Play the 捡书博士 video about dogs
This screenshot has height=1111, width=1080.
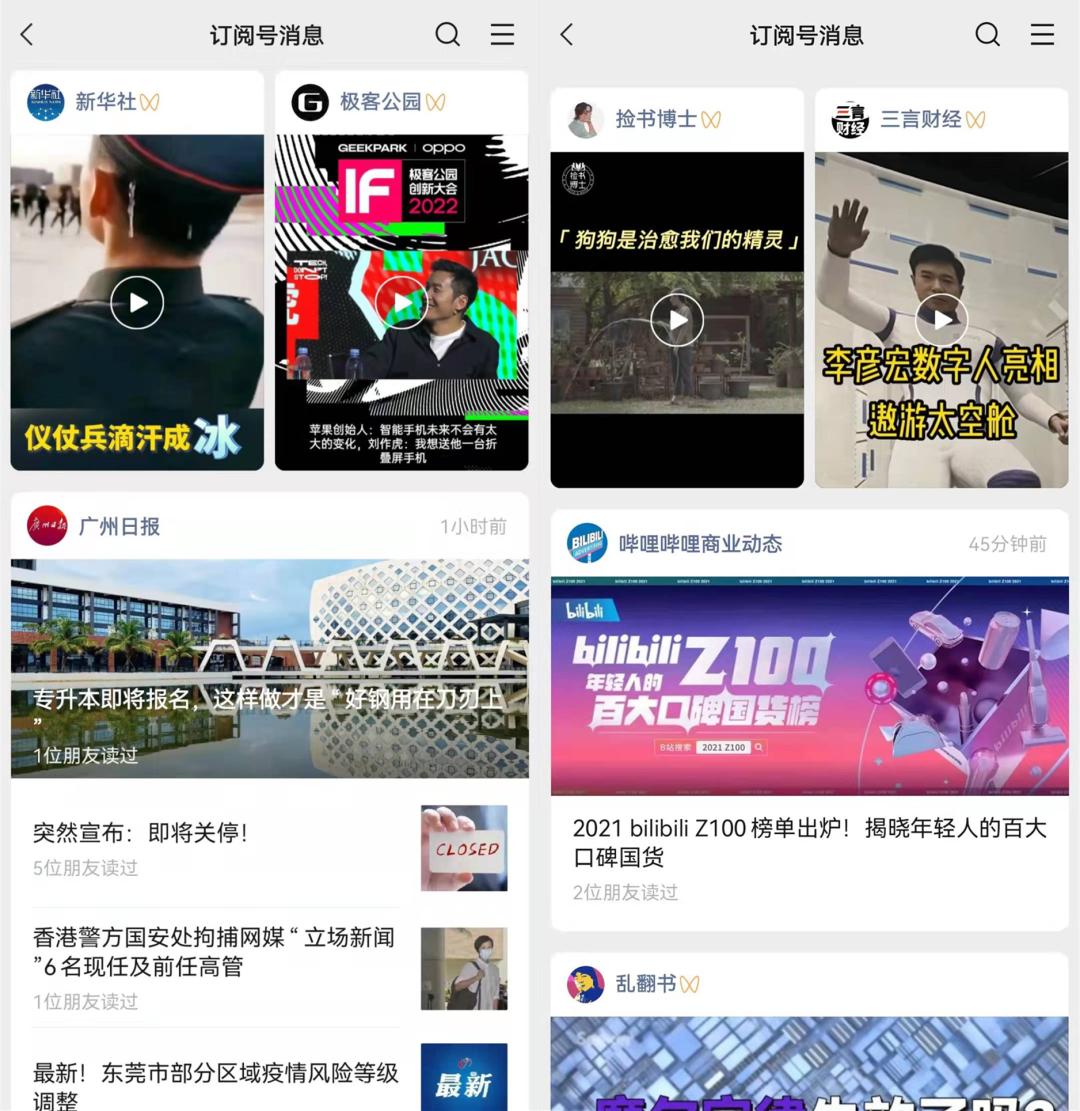(677, 320)
